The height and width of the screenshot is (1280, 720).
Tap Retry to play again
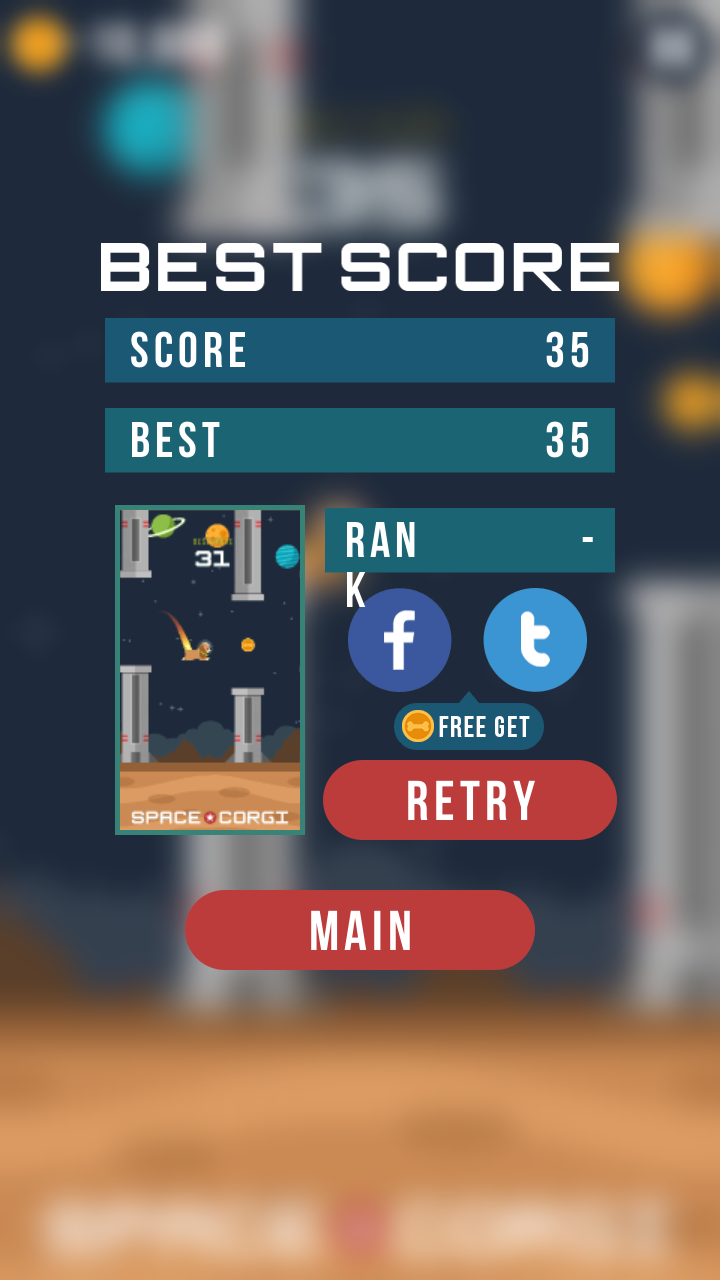[x=470, y=800]
